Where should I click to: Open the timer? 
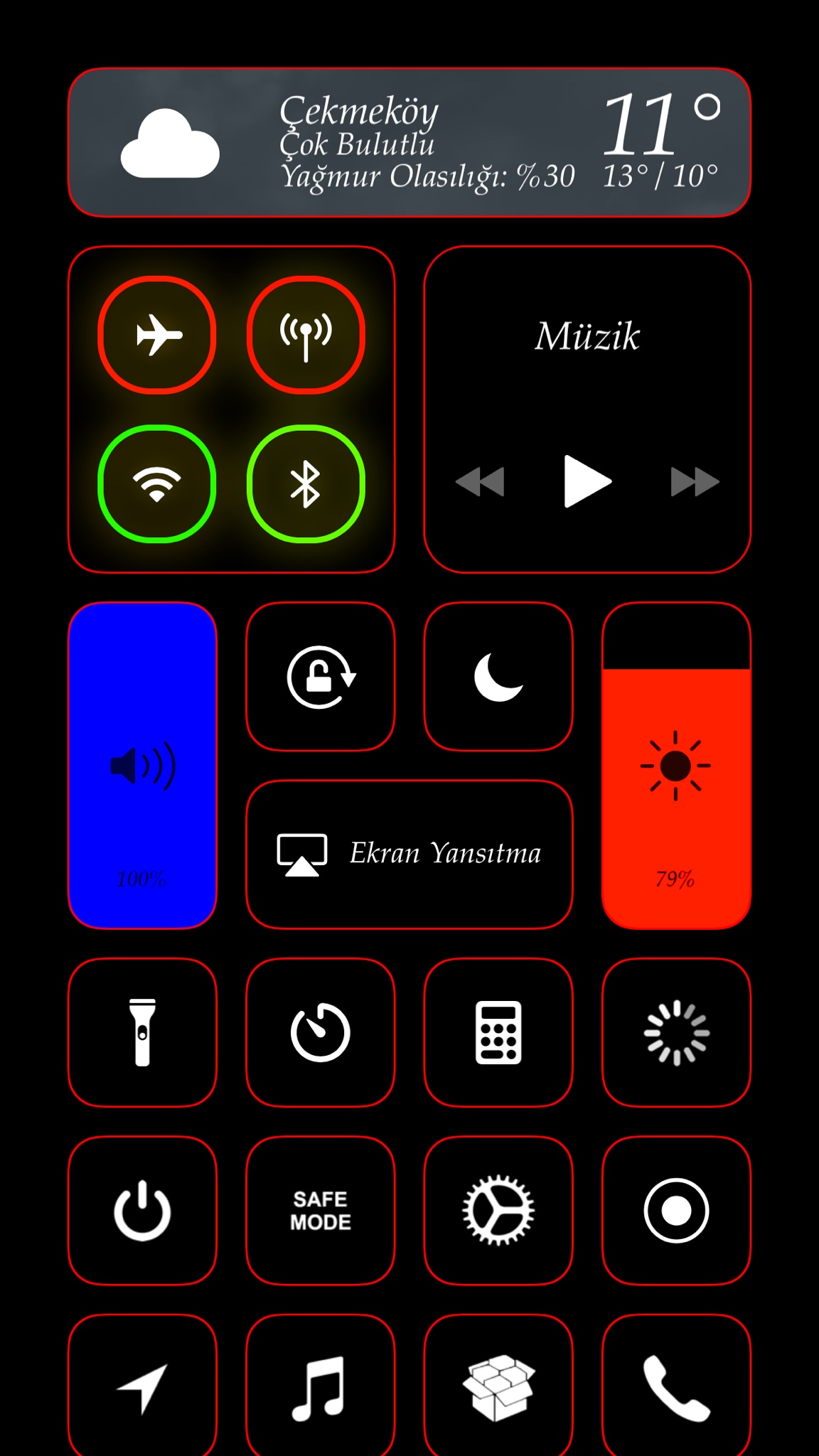click(320, 1032)
